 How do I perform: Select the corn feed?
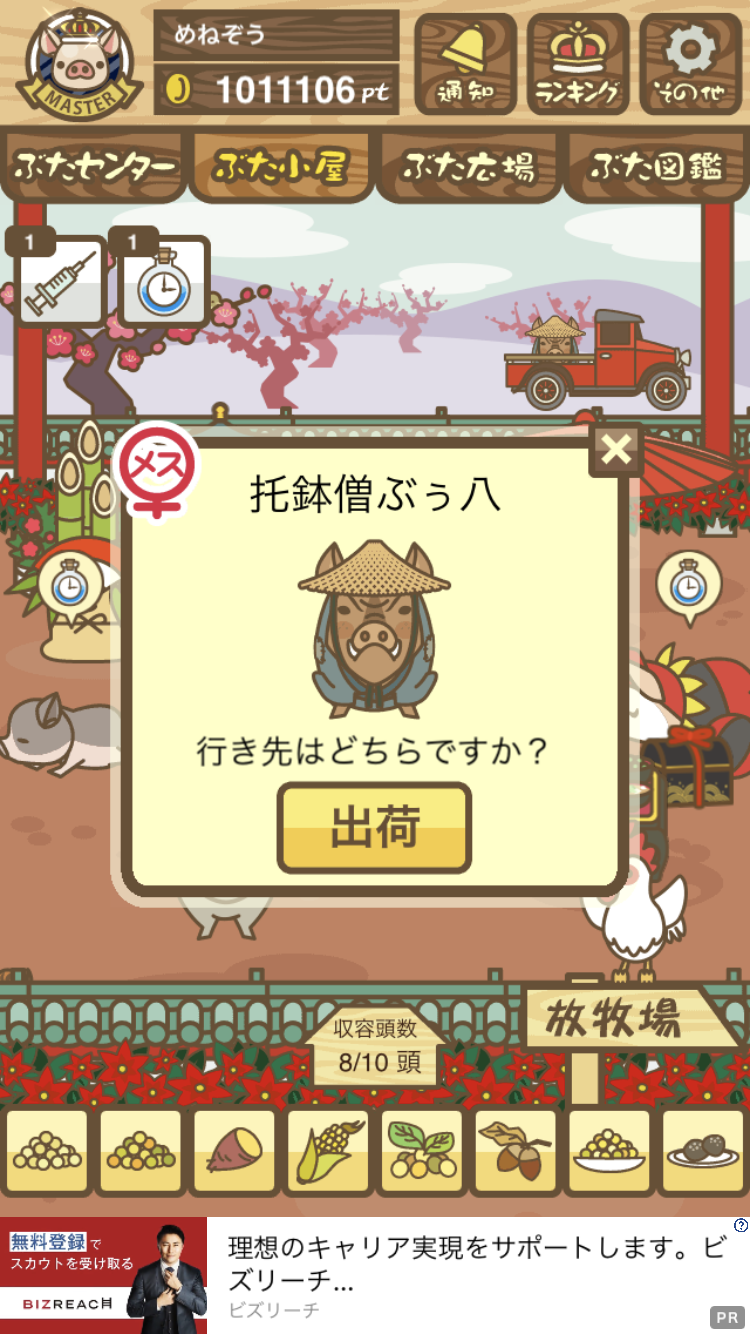coord(328,1152)
